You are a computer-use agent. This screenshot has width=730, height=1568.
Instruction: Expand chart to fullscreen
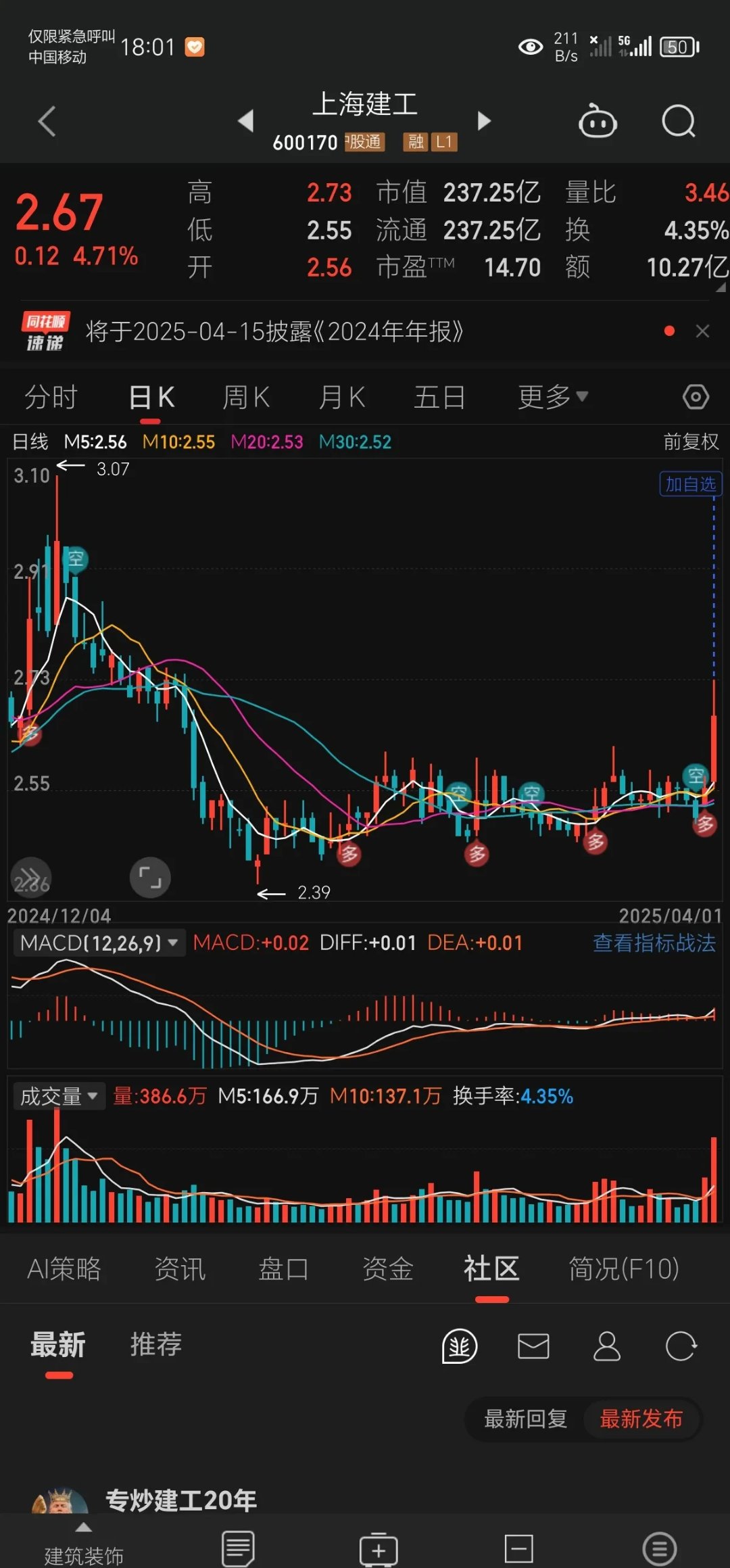[149, 878]
